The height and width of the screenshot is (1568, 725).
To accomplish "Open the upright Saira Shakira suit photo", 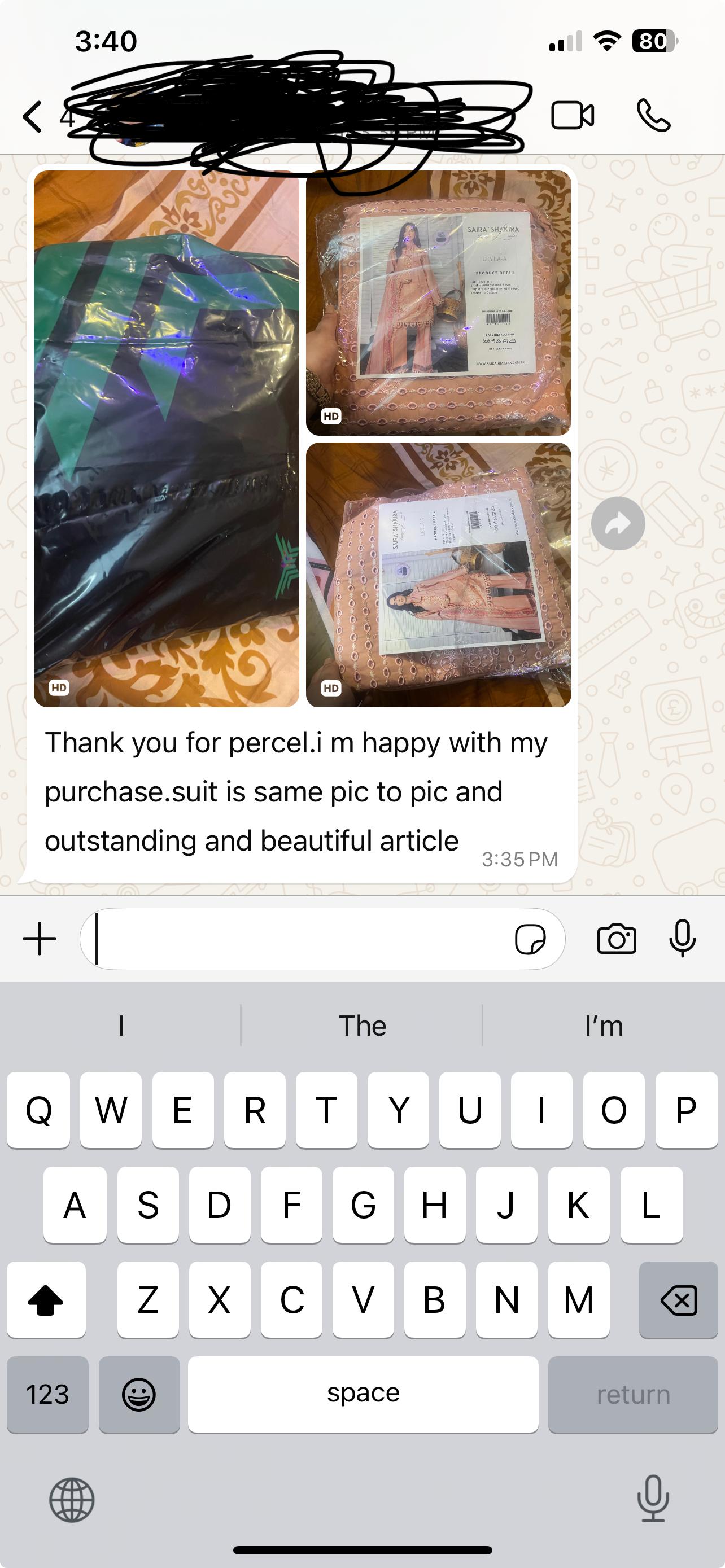I will [438, 303].
